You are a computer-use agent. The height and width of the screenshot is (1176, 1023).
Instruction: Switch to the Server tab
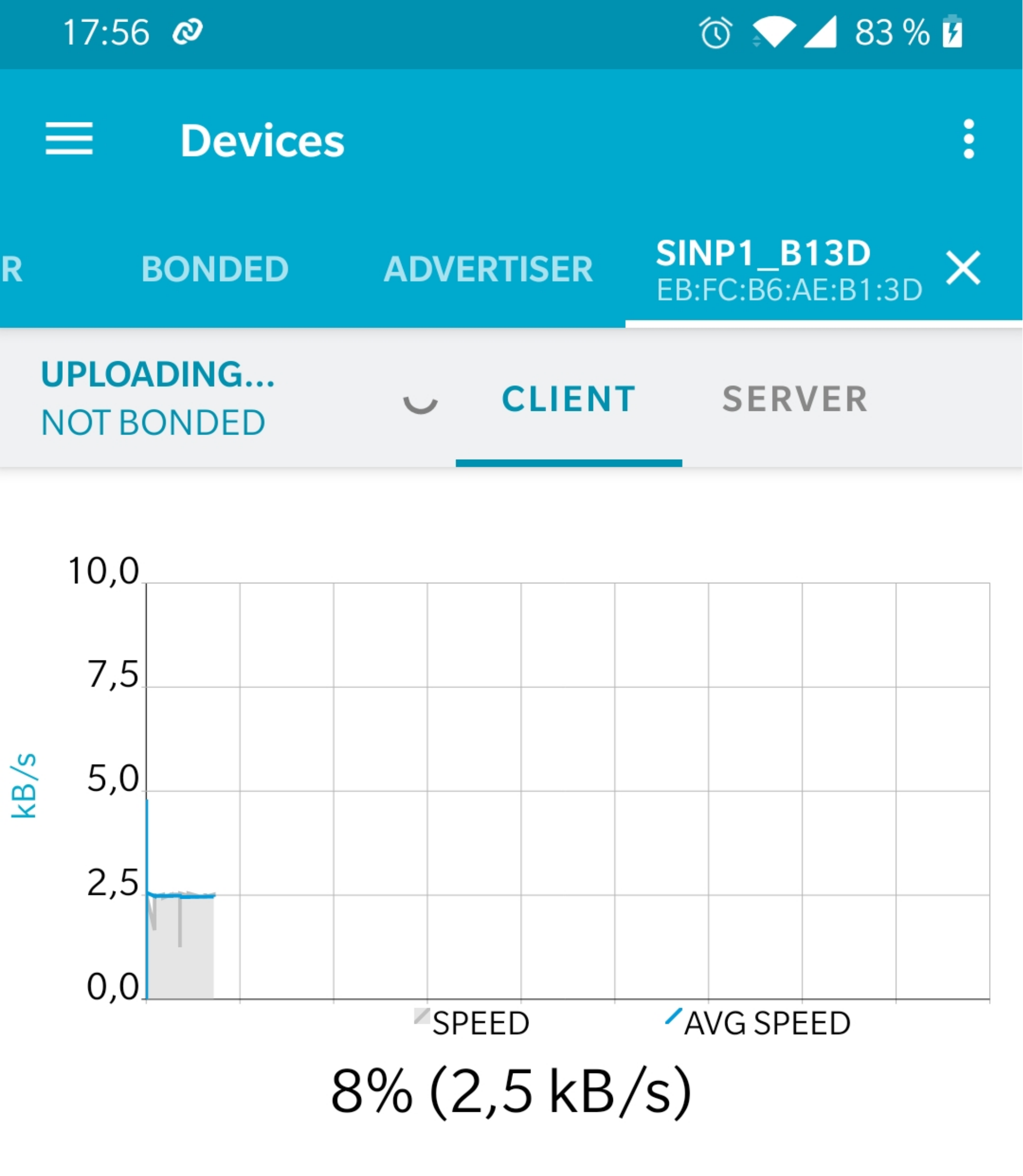[x=795, y=399]
